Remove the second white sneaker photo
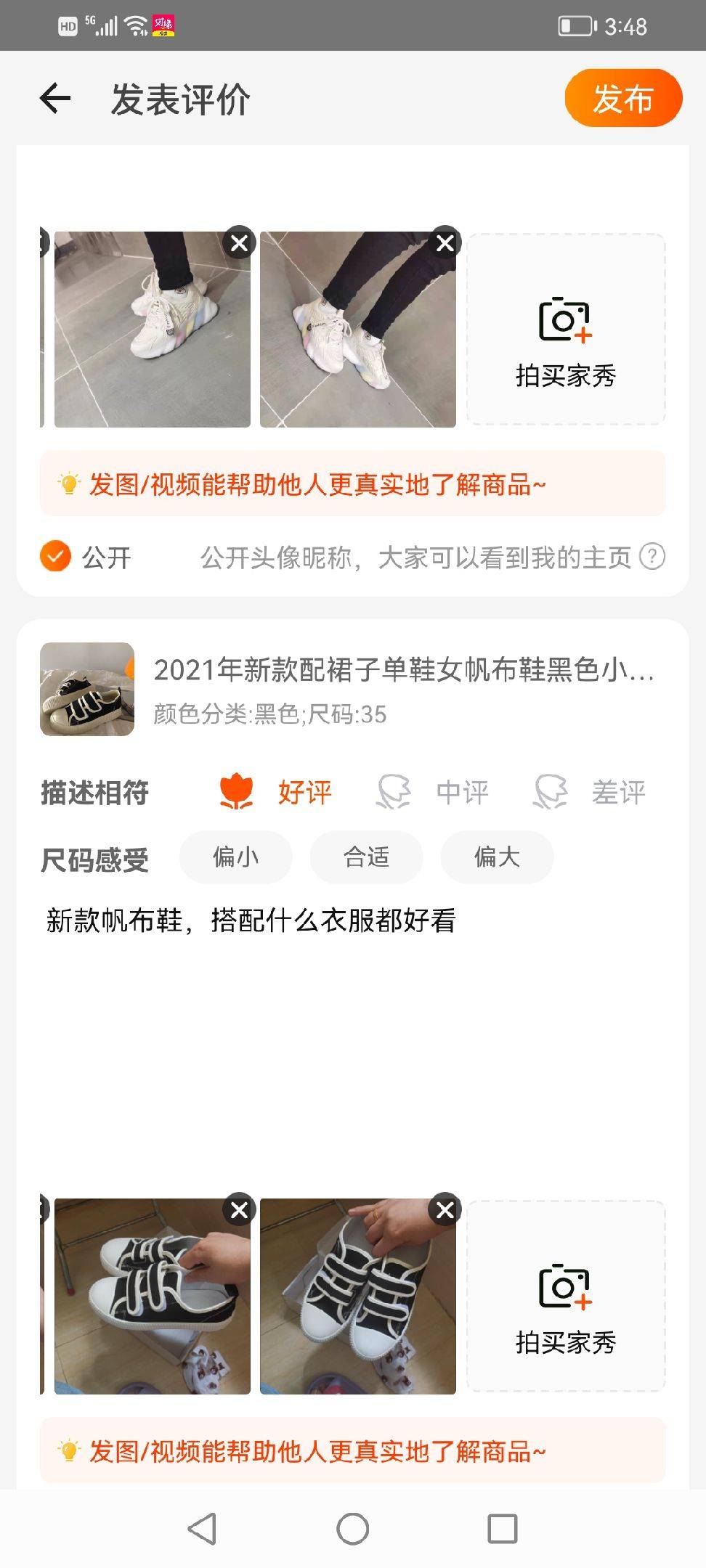 (445, 244)
